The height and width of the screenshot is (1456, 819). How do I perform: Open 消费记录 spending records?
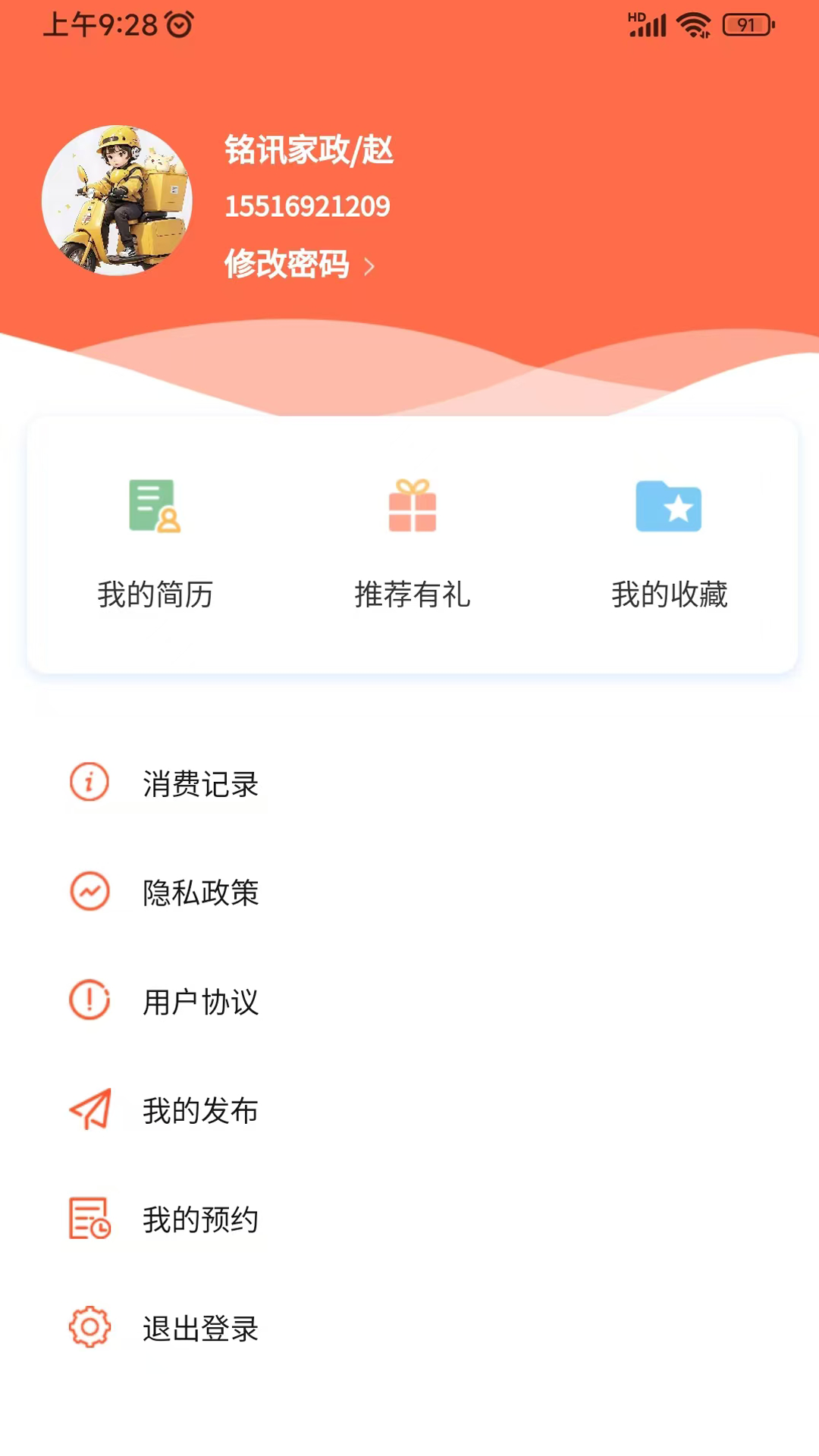click(200, 784)
